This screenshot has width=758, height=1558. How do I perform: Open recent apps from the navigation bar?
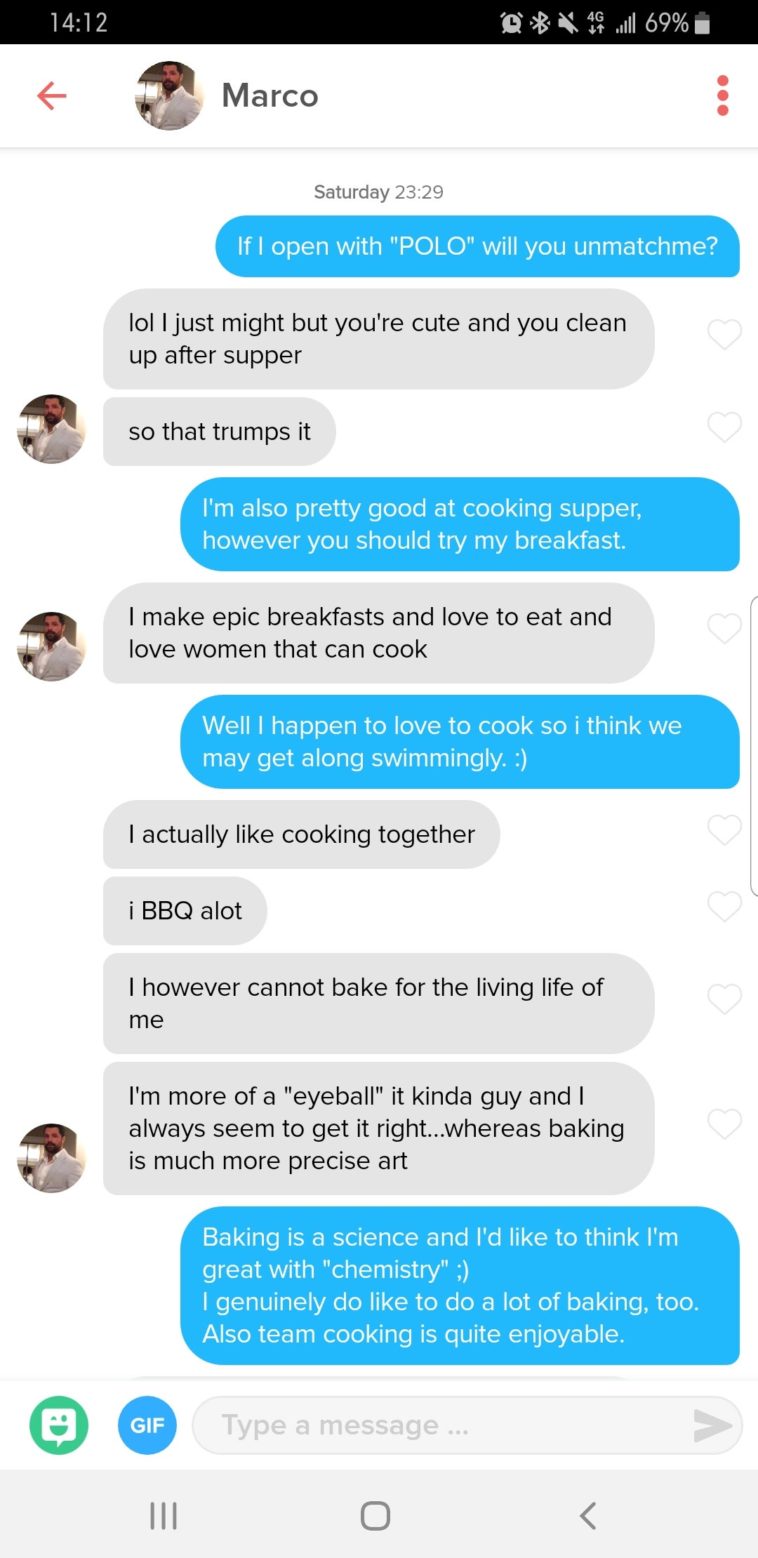pyautogui.click(x=163, y=1516)
